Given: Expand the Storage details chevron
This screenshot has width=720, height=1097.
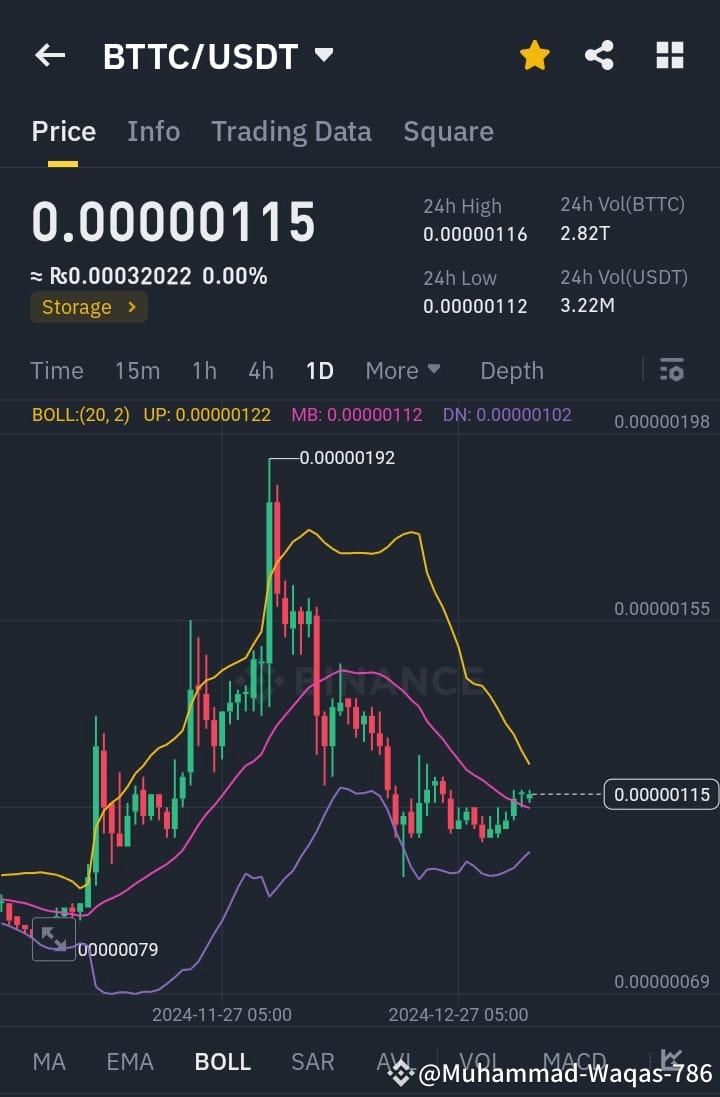Looking at the screenshot, I should point(130,307).
